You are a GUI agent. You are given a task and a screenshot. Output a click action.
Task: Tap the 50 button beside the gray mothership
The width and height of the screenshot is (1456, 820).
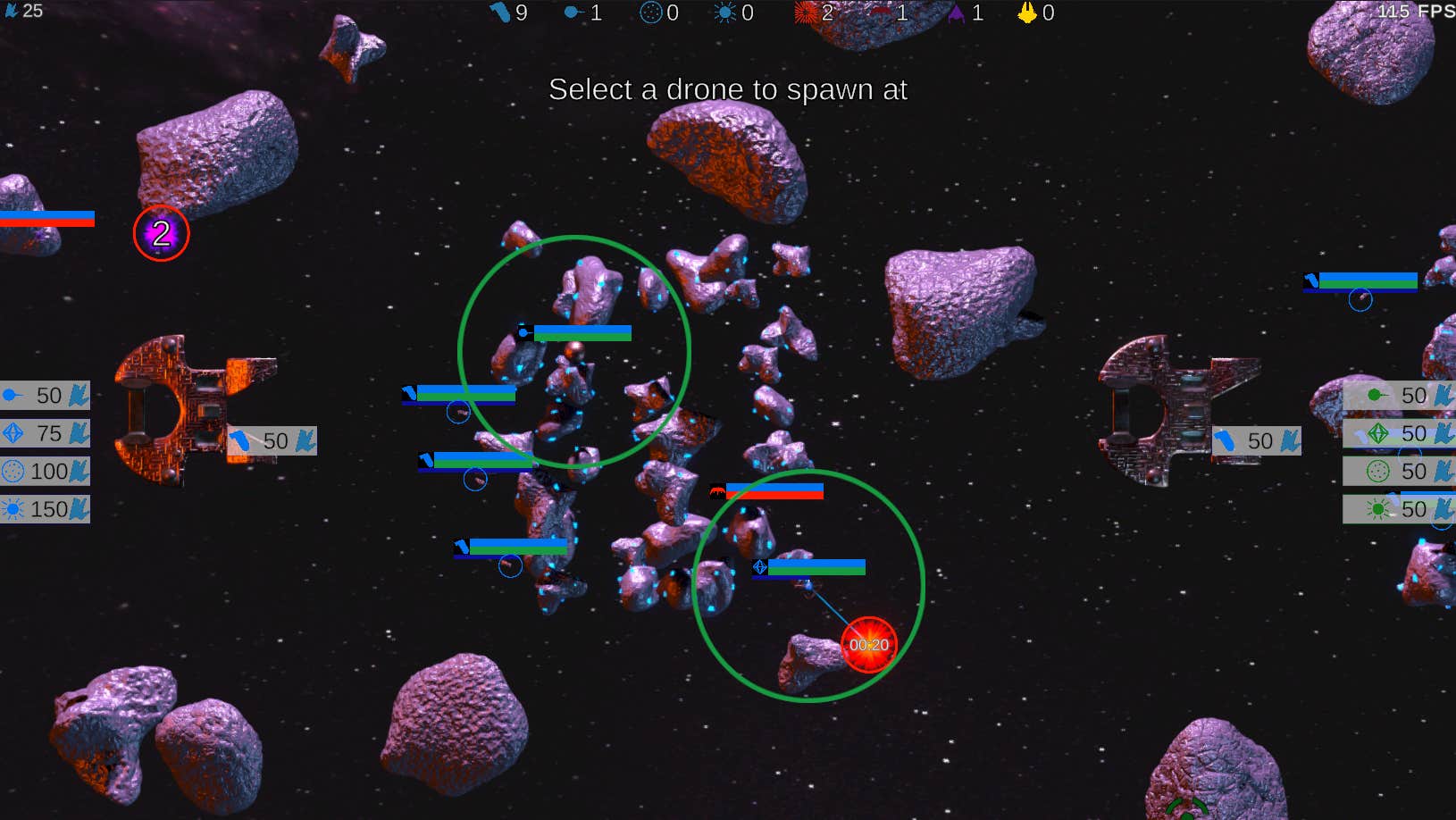(x=1257, y=440)
